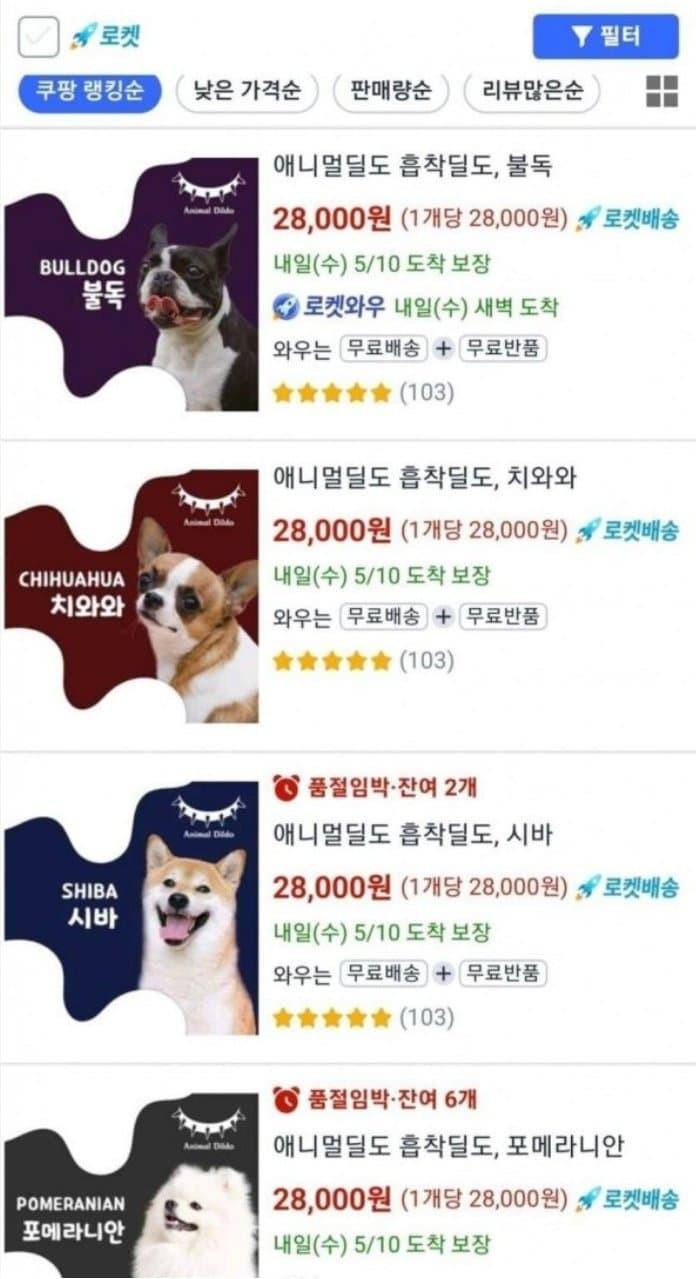Switch to grid view layout
Viewport: 696px width, 1279px height.
pyautogui.click(x=662, y=91)
